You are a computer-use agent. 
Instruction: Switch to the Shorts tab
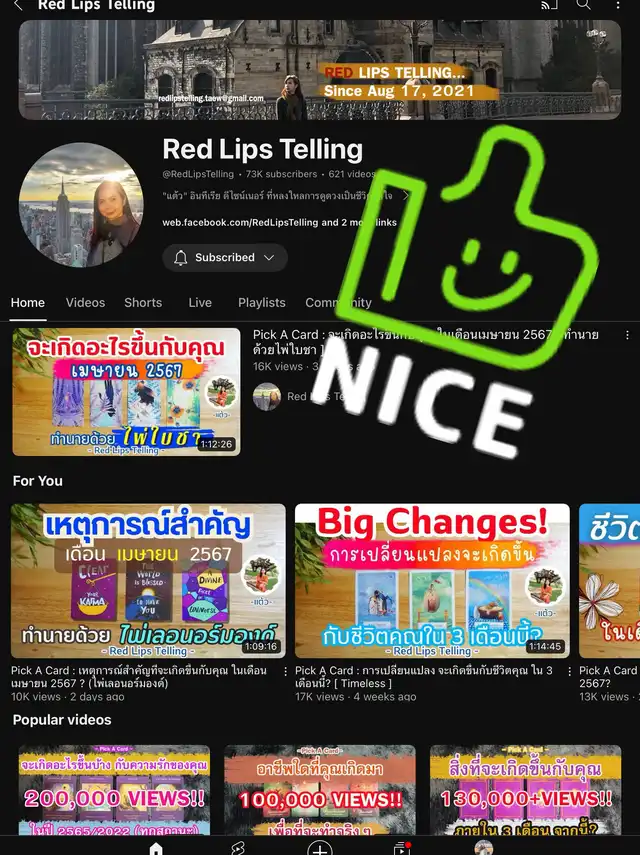click(x=143, y=303)
